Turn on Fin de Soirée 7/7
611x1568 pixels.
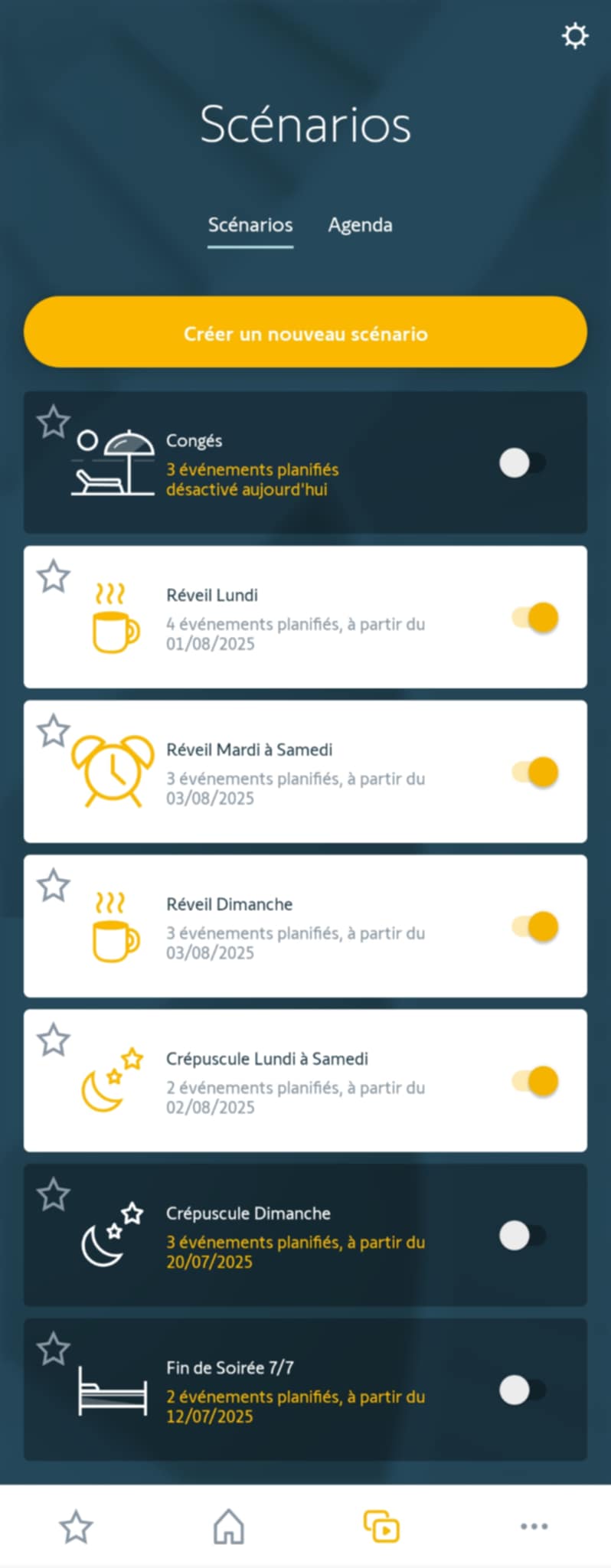[x=522, y=1390]
